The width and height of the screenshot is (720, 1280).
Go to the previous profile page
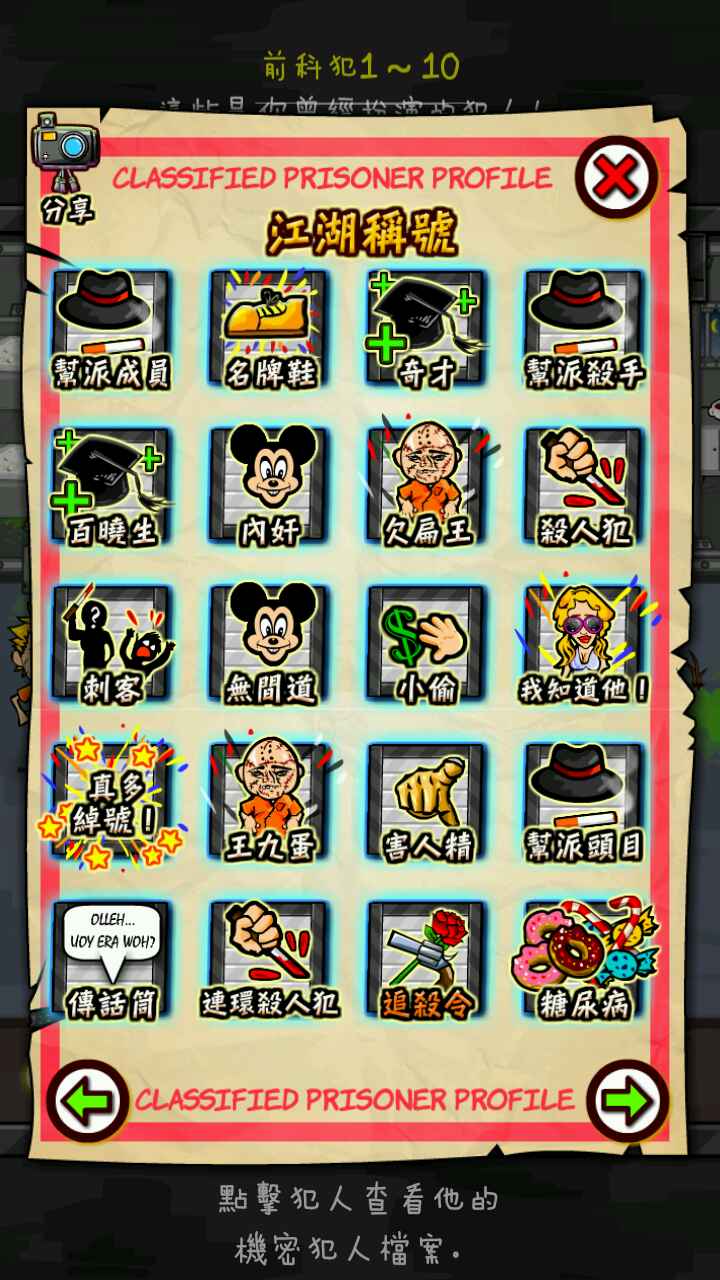pyautogui.click(x=87, y=1100)
